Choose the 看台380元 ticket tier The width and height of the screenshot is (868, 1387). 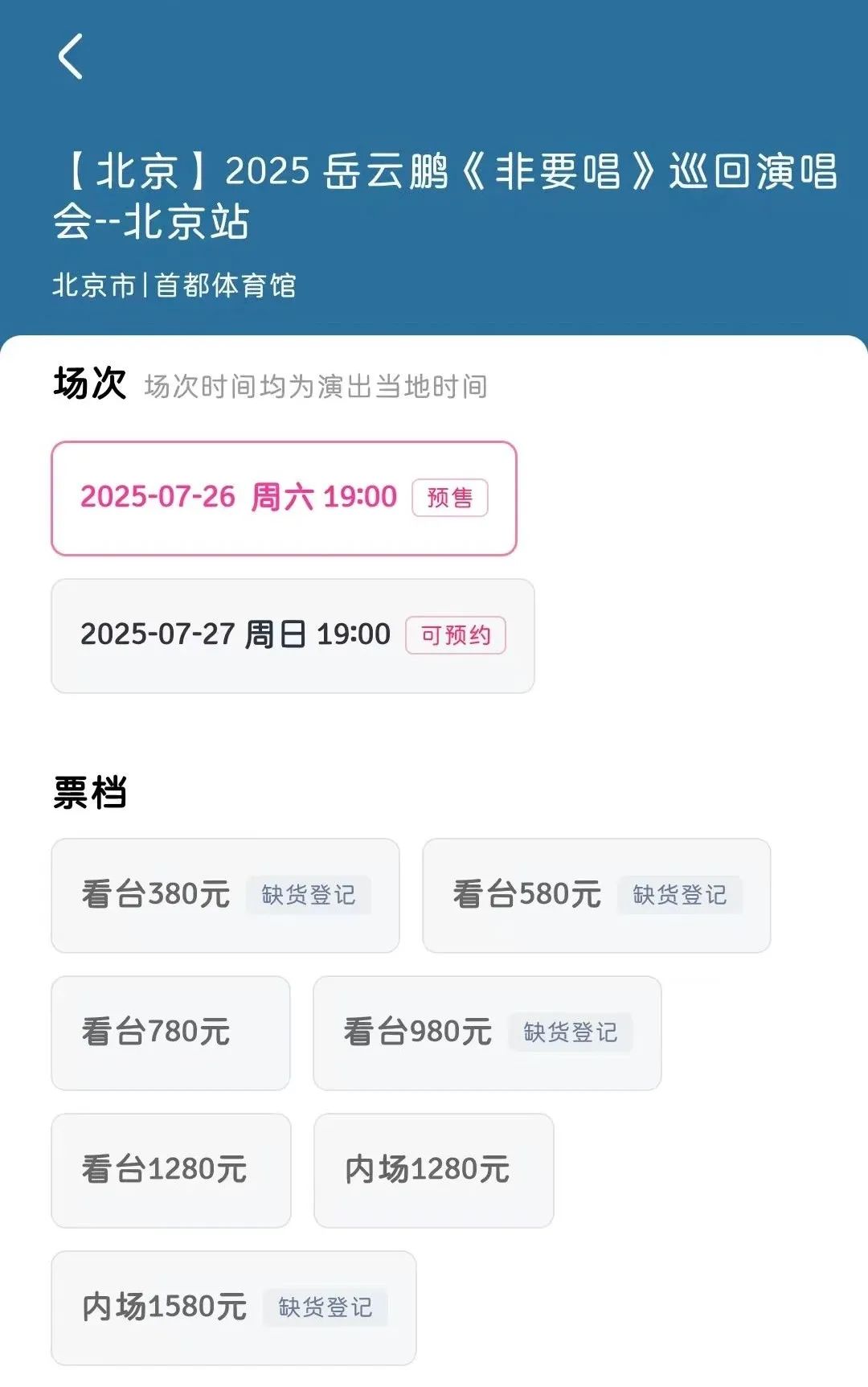[x=225, y=895]
